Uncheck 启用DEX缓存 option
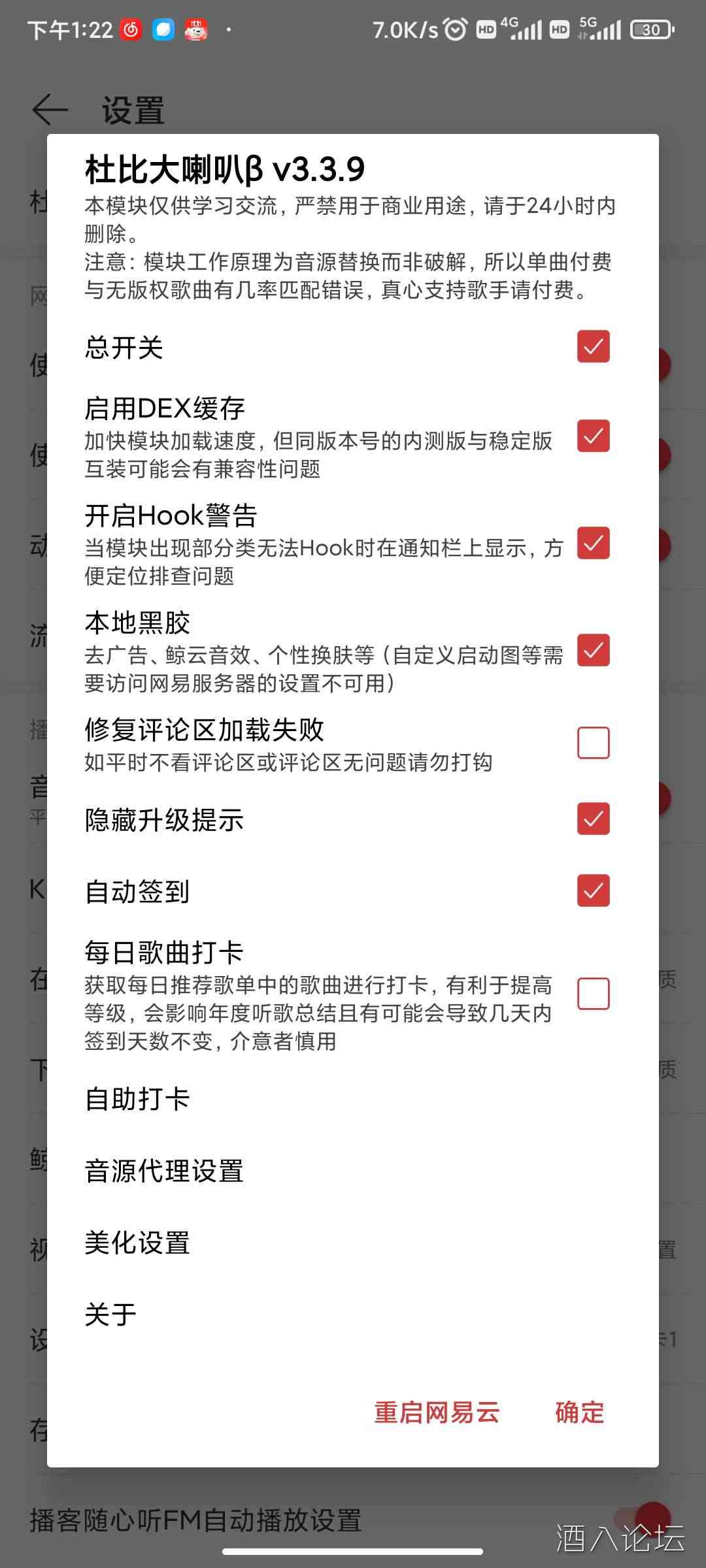706x1568 pixels. click(593, 436)
